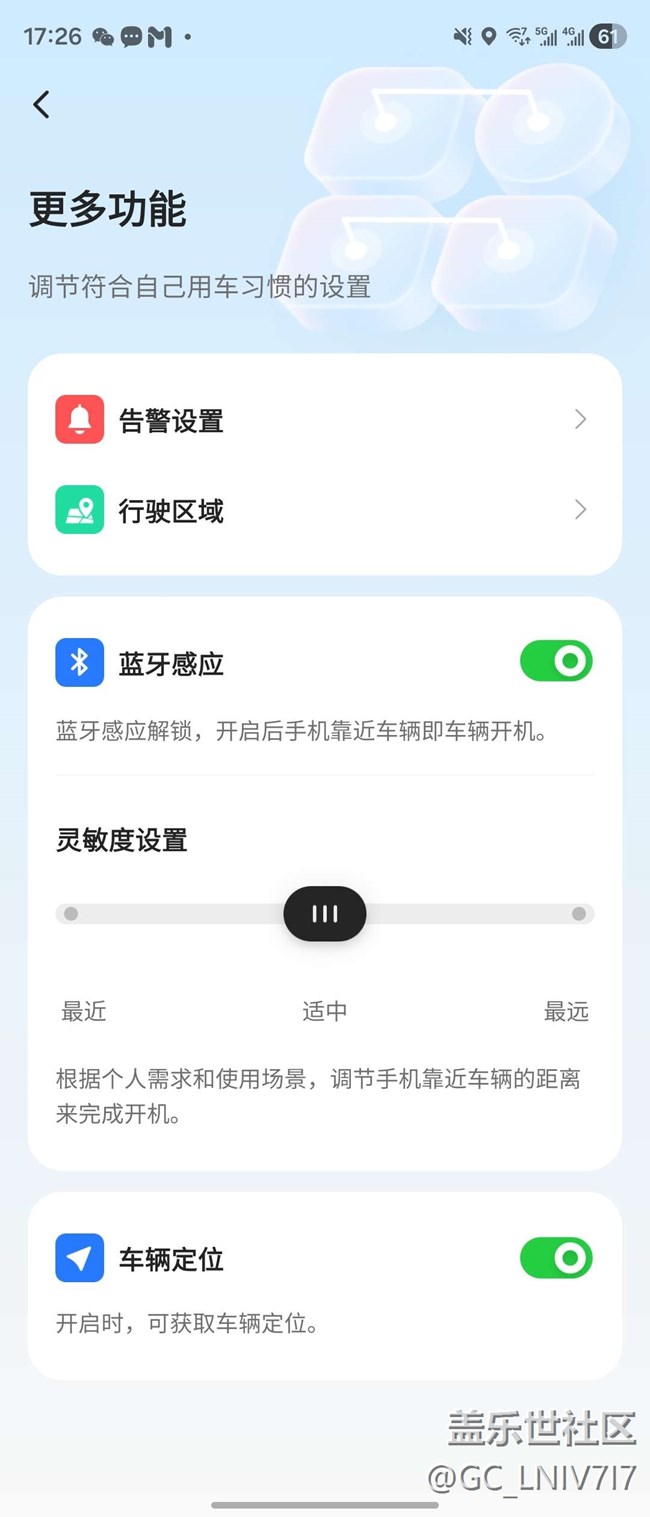Viewport: 650px width, 1517px height.
Task: Disable the 车辆定位 vehicle location switch
Action: coord(556,1258)
